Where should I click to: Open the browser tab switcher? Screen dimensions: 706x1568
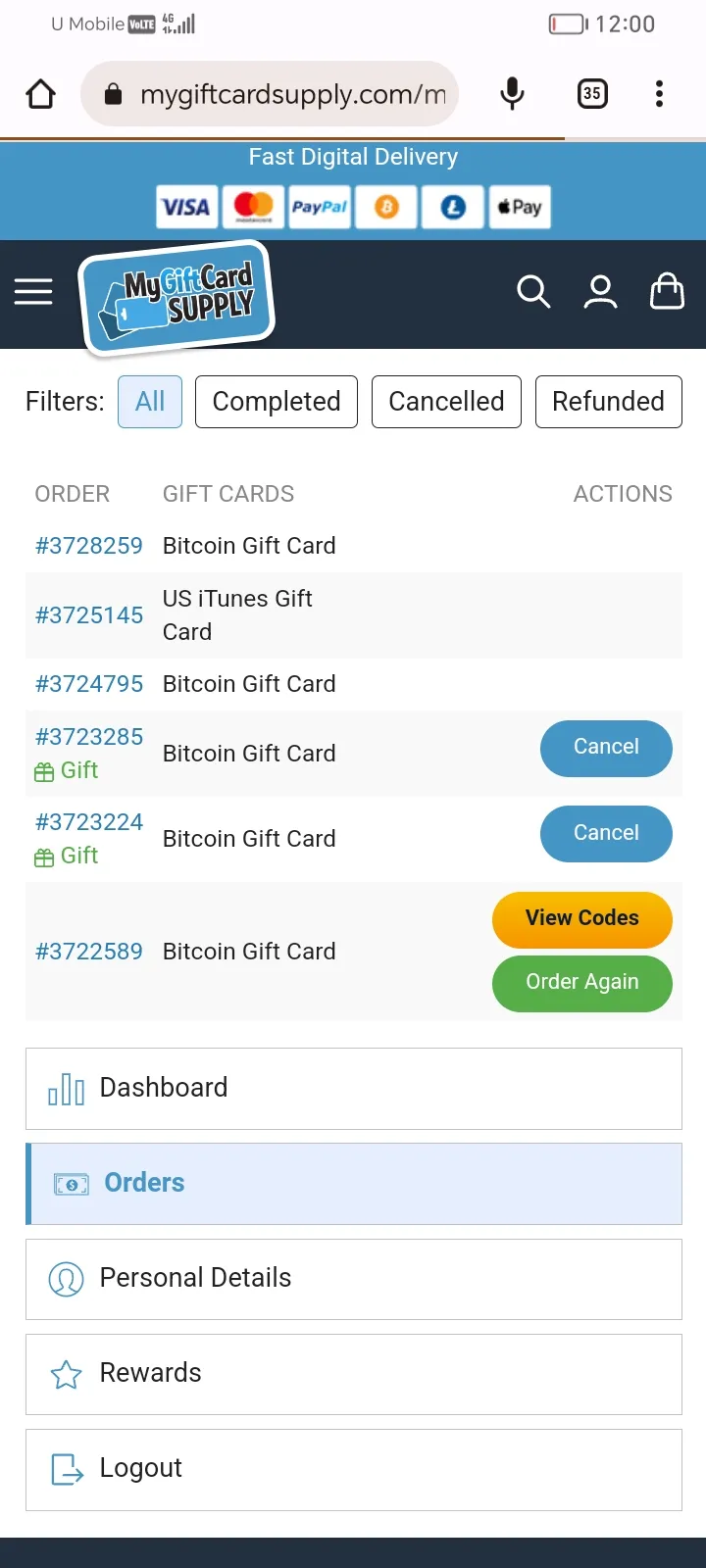[x=591, y=94]
